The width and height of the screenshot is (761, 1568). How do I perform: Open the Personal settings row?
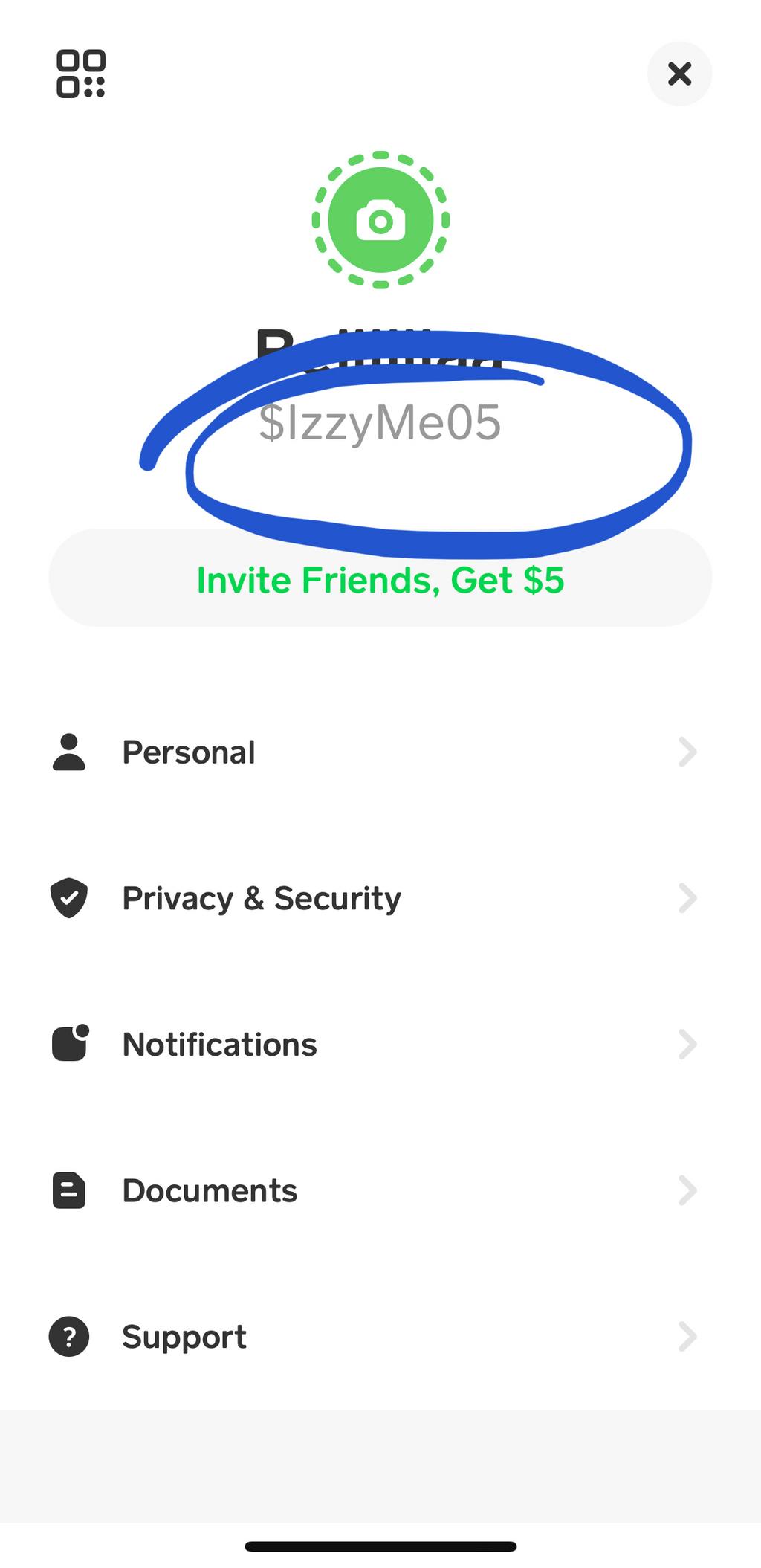click(380, 752)
